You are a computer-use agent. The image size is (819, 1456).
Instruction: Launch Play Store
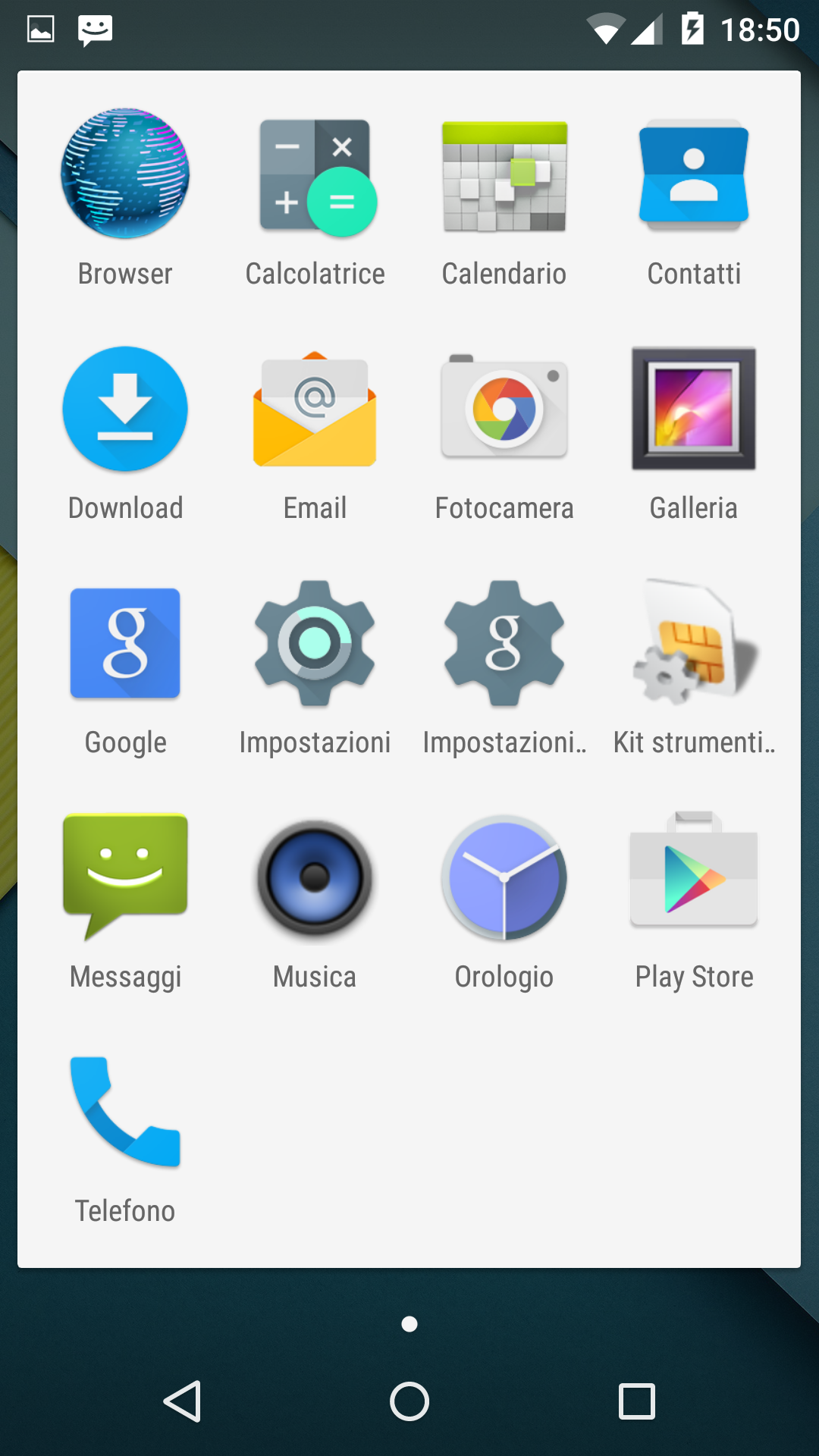point(694,877)
